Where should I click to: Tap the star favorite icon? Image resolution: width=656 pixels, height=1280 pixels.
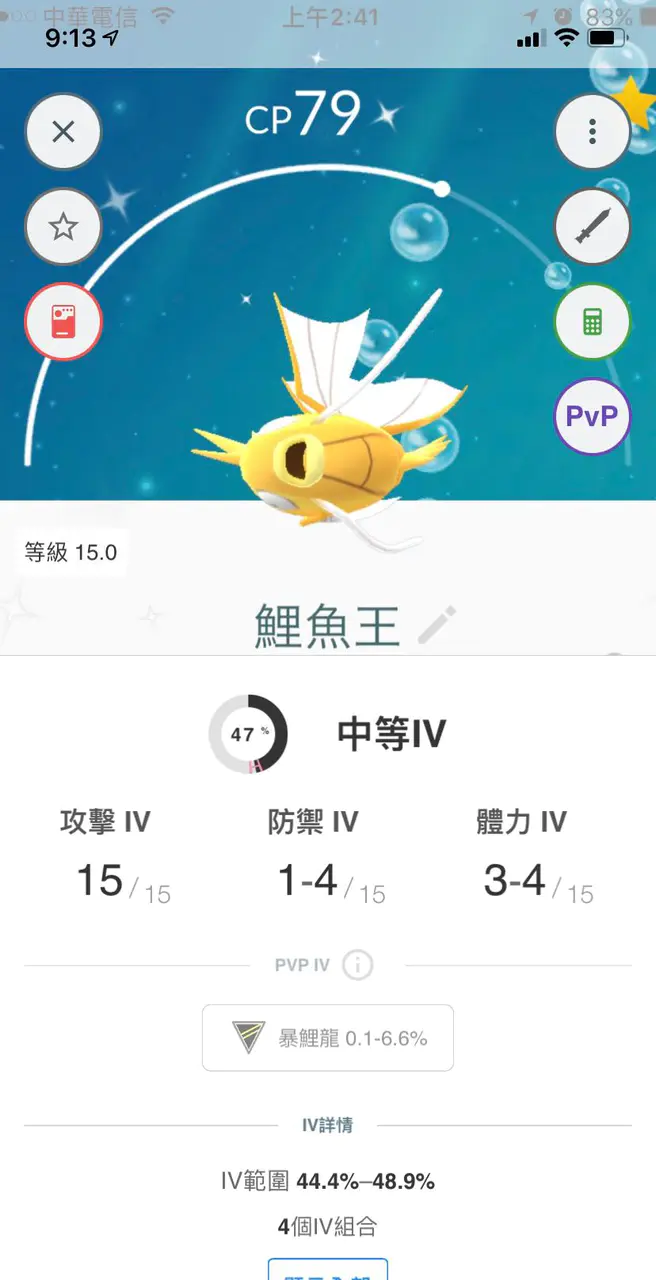63,227
